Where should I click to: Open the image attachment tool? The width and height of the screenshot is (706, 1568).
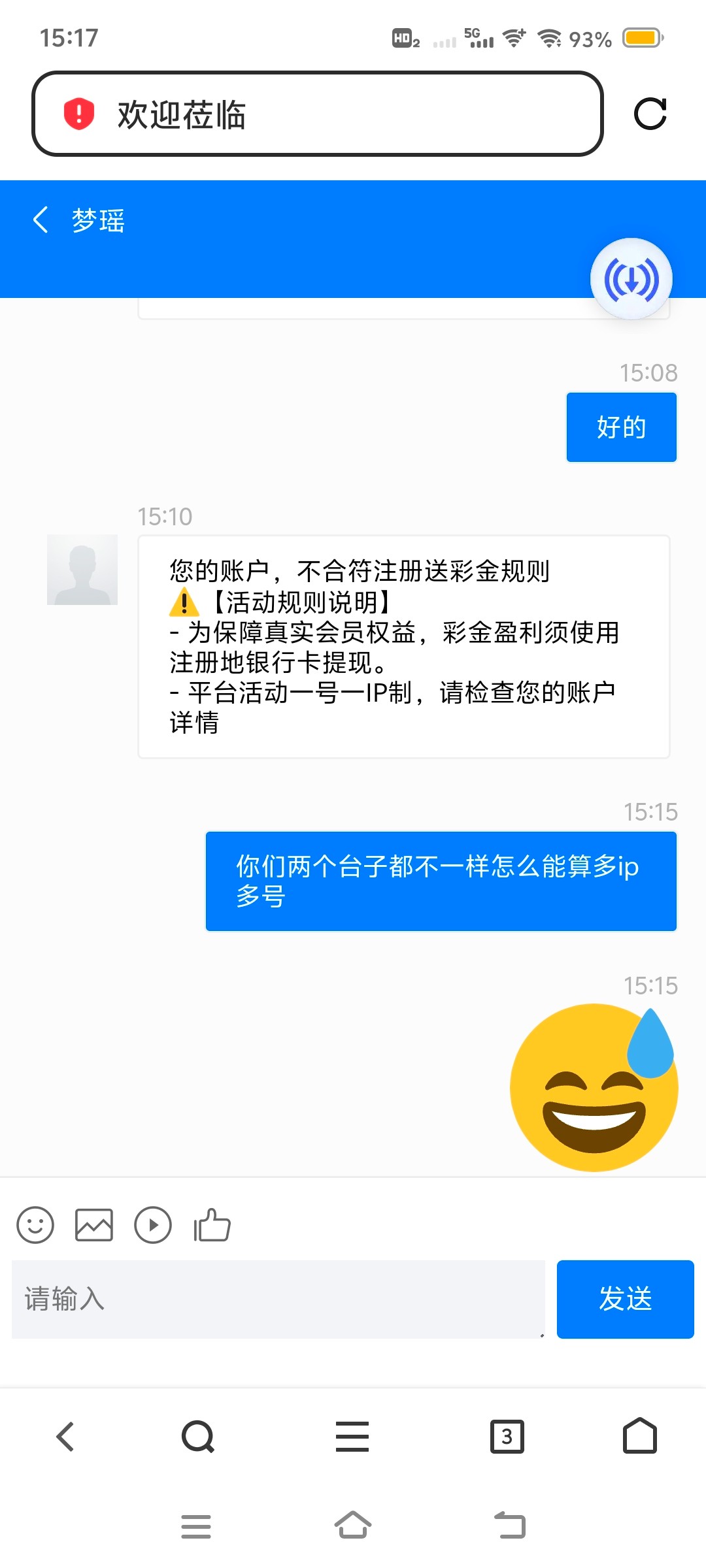click(x=94, y=1225)
